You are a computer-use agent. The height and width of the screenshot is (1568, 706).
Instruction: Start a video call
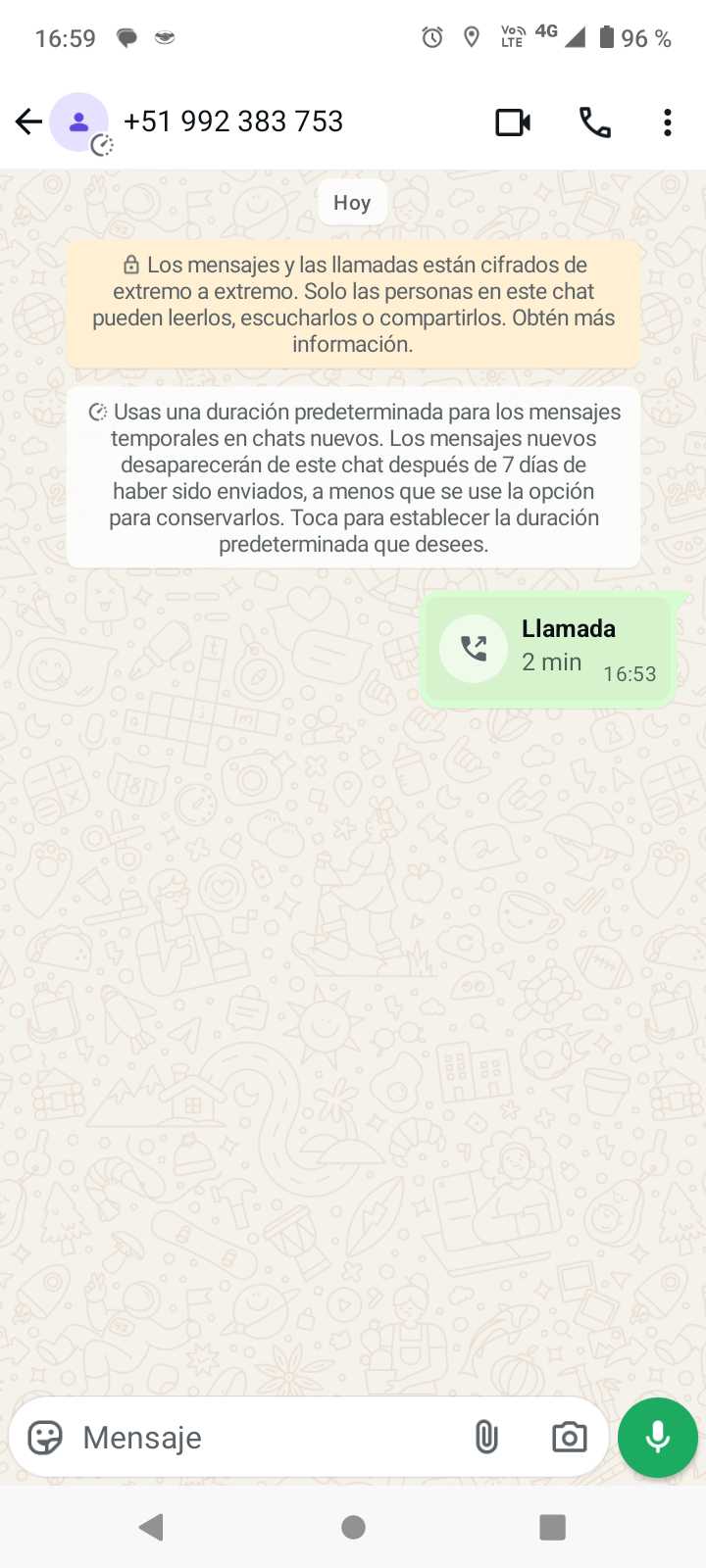coord(513,122)
